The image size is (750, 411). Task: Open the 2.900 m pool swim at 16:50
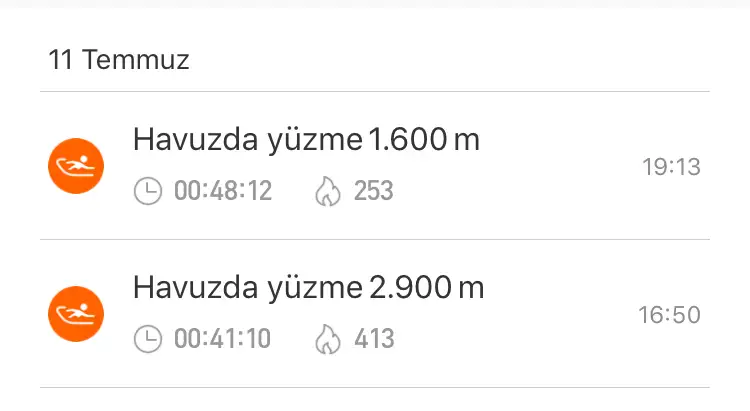tap(374, 314)
